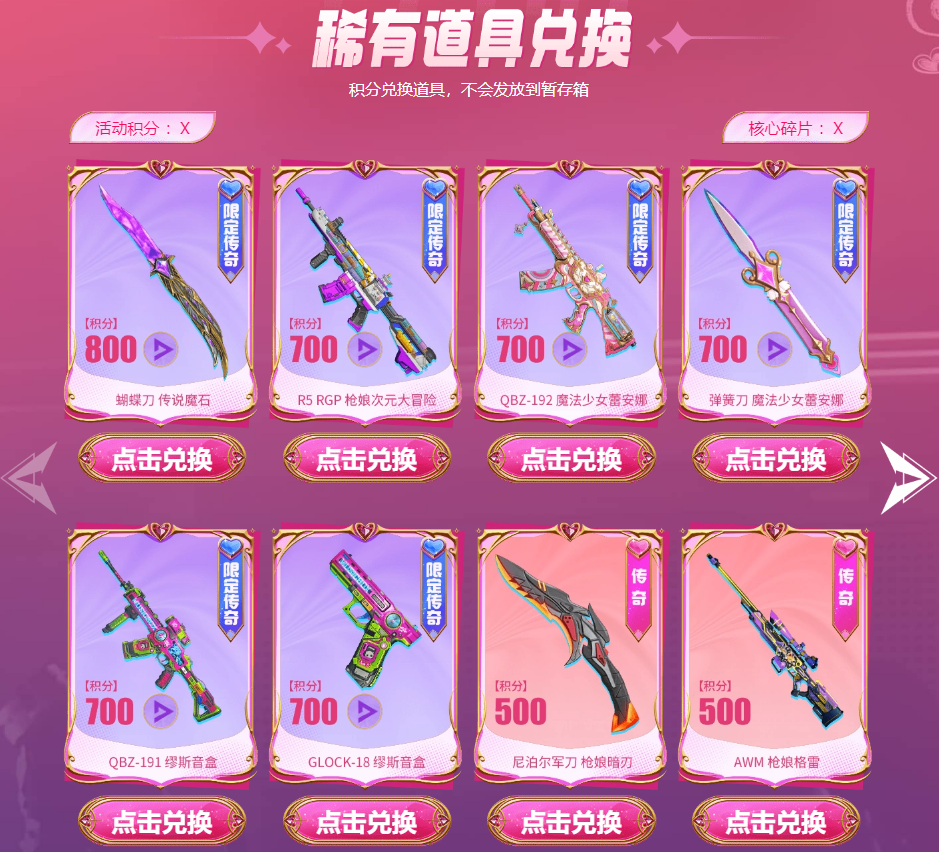The width and height of the screenshot is (939, 852).
Task: Exchange points for QBZ-192 魔法少女蕾安娜
Action: click(x=571, y=459)
